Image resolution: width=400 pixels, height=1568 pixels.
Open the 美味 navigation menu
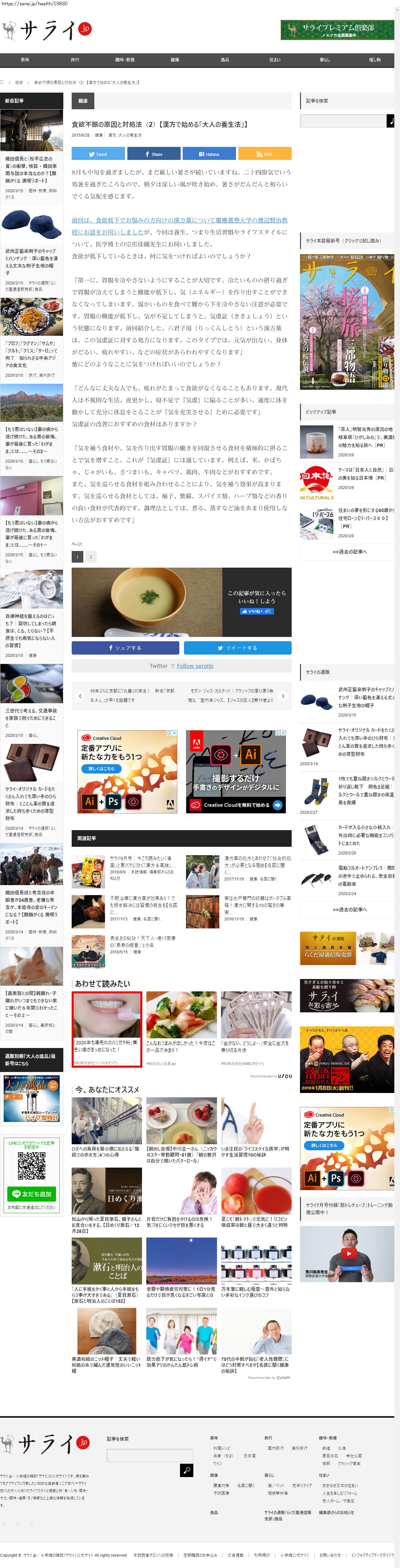(25, 60)
